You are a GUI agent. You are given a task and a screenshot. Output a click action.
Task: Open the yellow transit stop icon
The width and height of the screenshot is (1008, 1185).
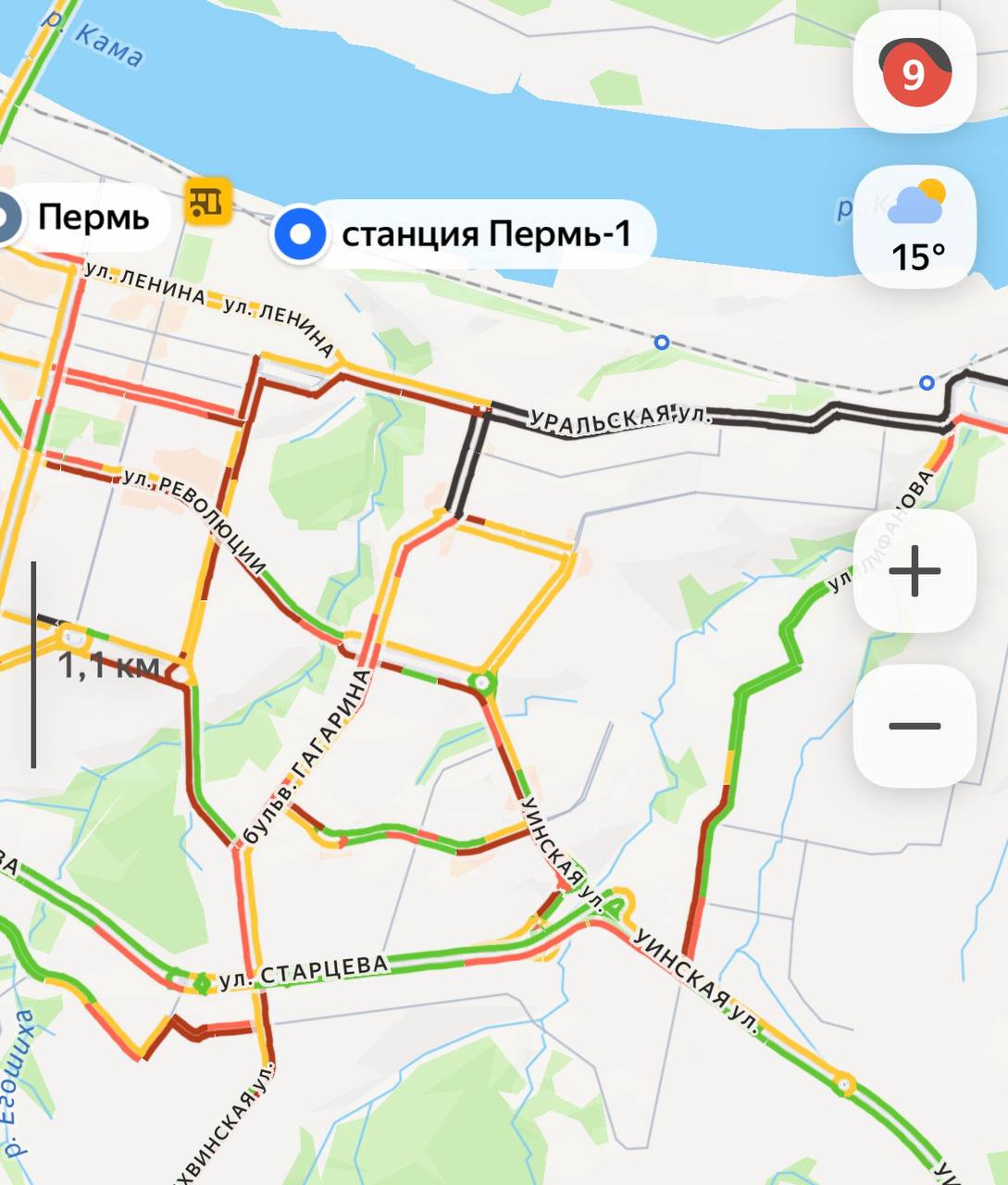pyautogui.click(x=207, y=200)
